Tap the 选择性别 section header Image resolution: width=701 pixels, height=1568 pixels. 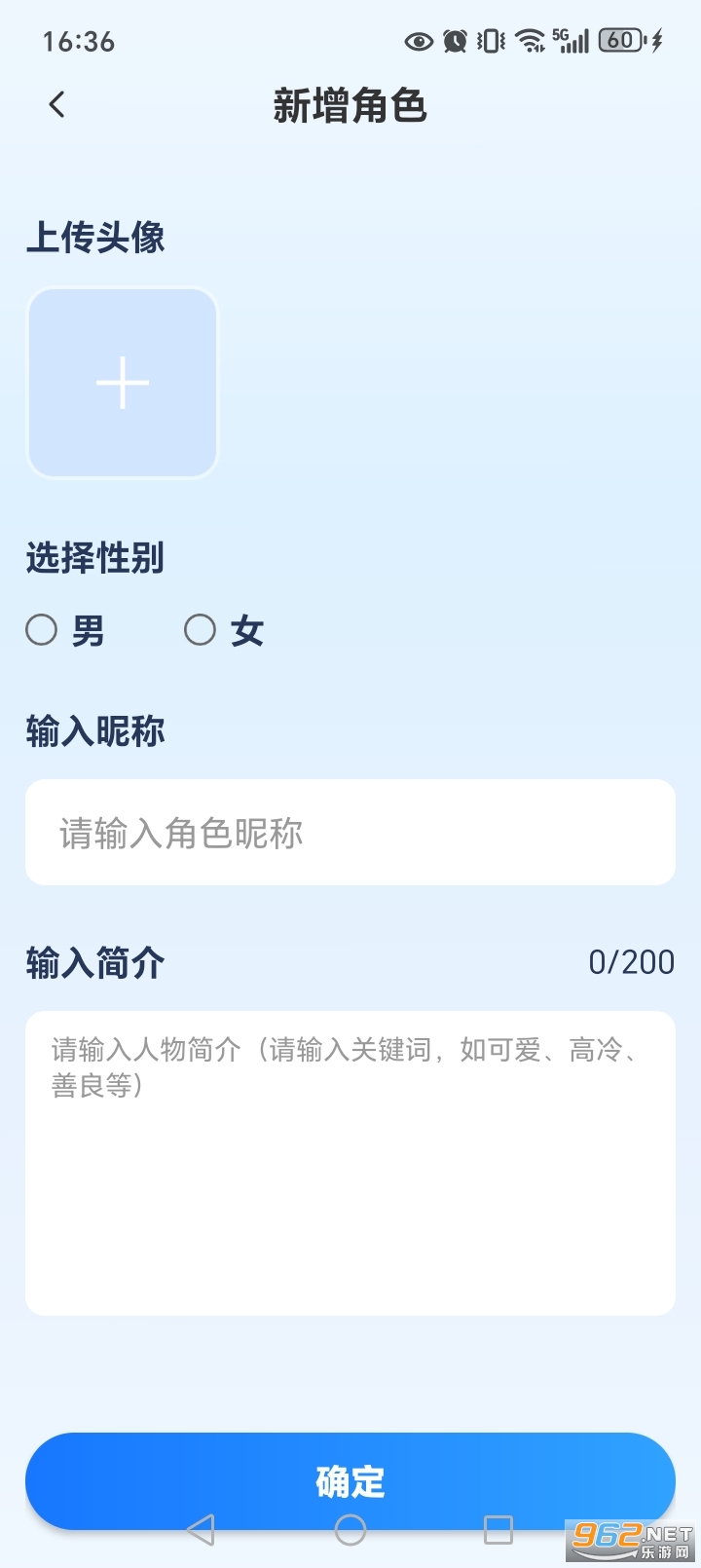94,559
